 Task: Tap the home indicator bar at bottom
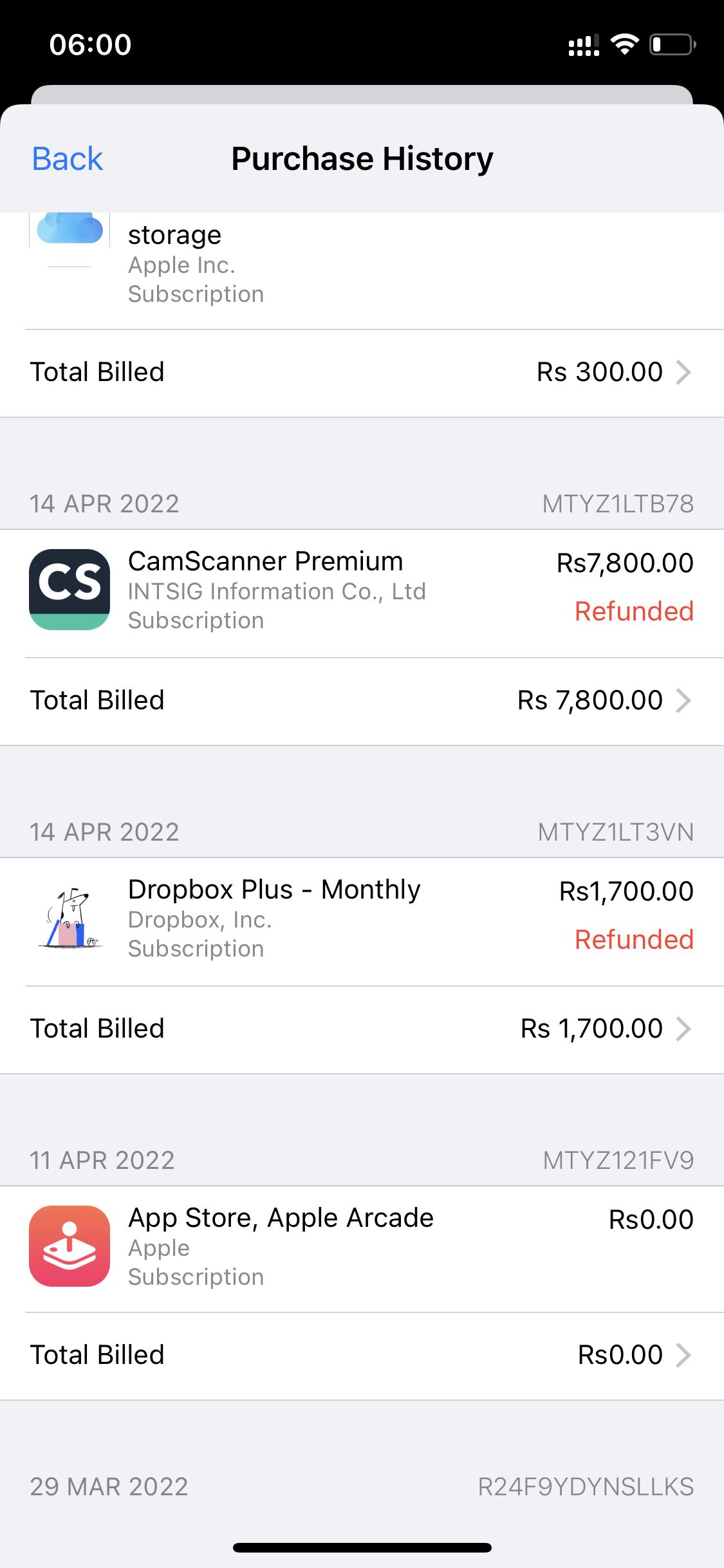click(362, 1545)
